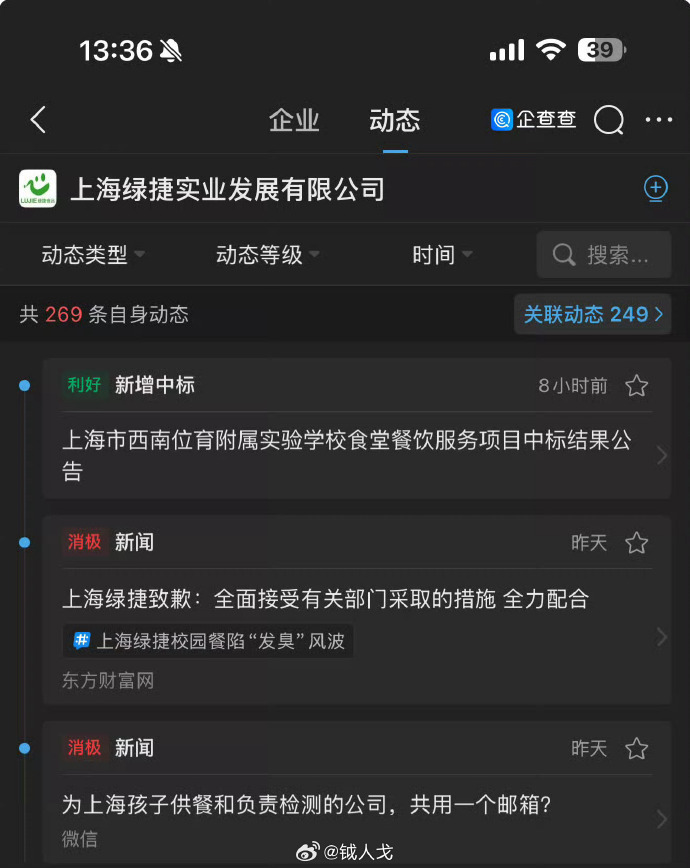The image size is (690, 868).
Task: Go back using the top-left arrow
Action: (x=38, y=121)
